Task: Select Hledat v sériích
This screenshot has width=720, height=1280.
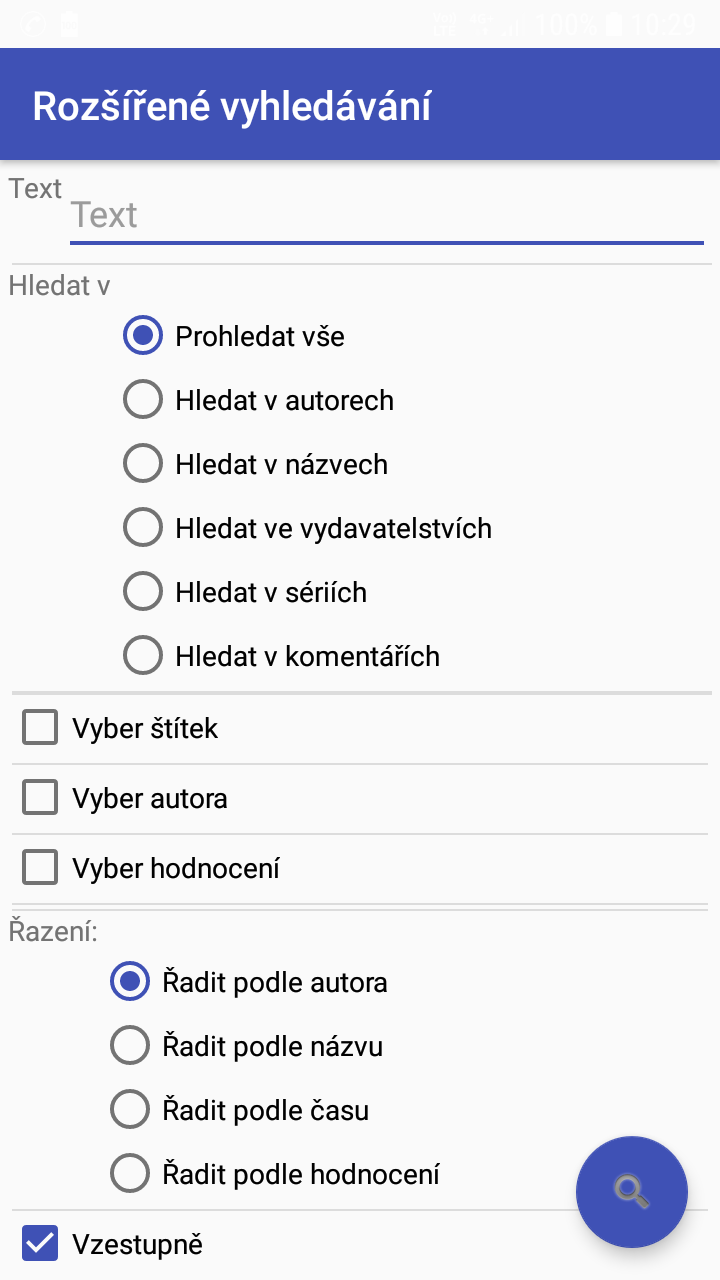Action: point(245,592)
